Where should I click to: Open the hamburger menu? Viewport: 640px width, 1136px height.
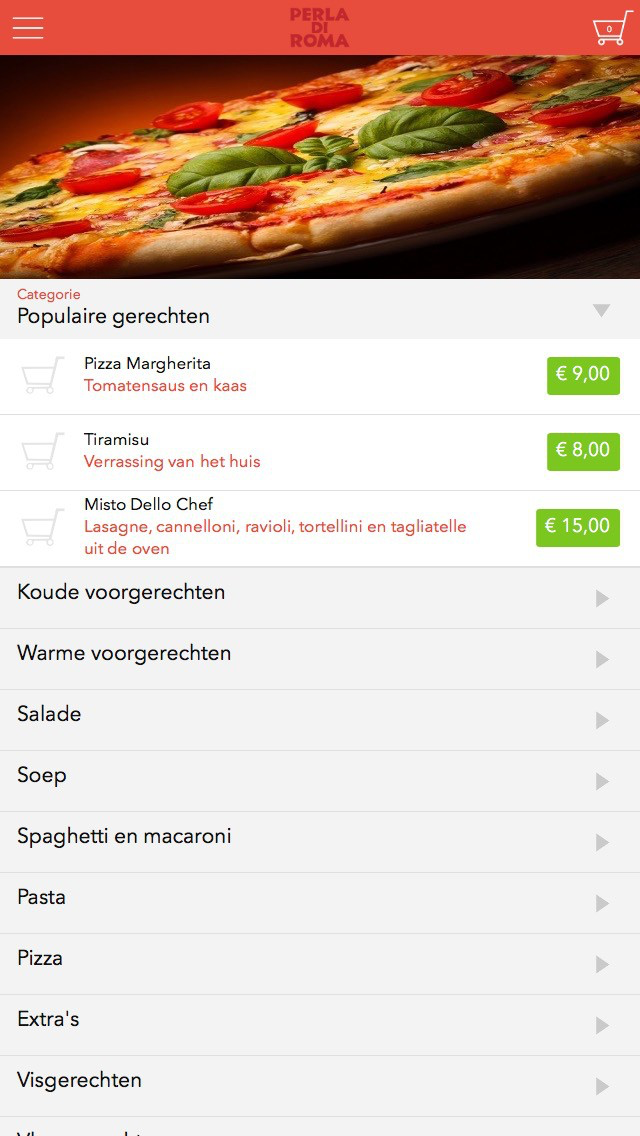click(28, 28)
